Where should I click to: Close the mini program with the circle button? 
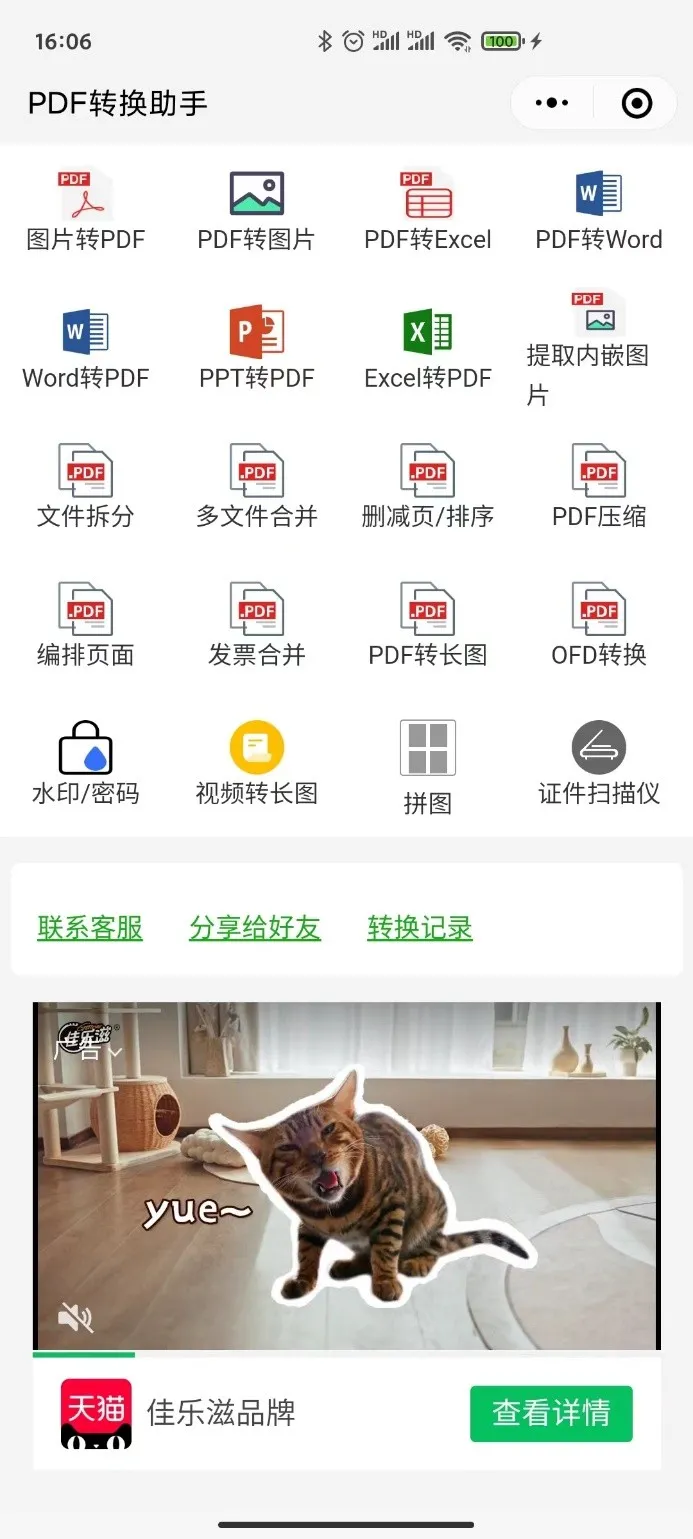click(637, 103)
